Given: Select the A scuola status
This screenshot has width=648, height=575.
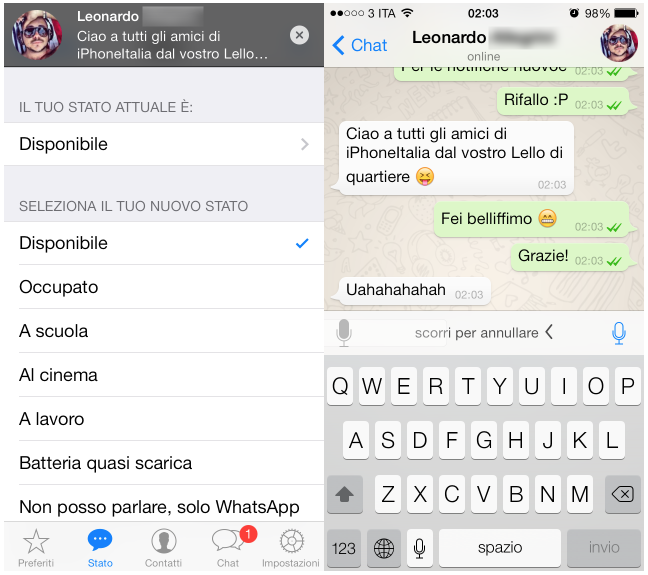Looking at the screenshot, I should coord(162,331).
